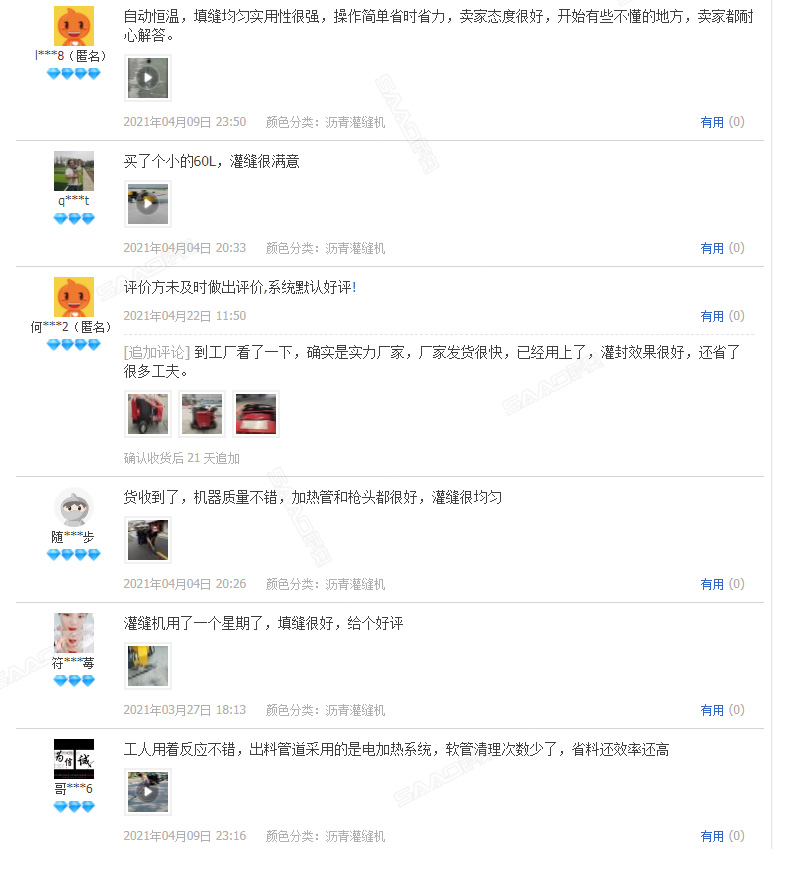Open the second photo in 何***2's follow-up review
Screen dimensions: 790x896
[202, 414]
